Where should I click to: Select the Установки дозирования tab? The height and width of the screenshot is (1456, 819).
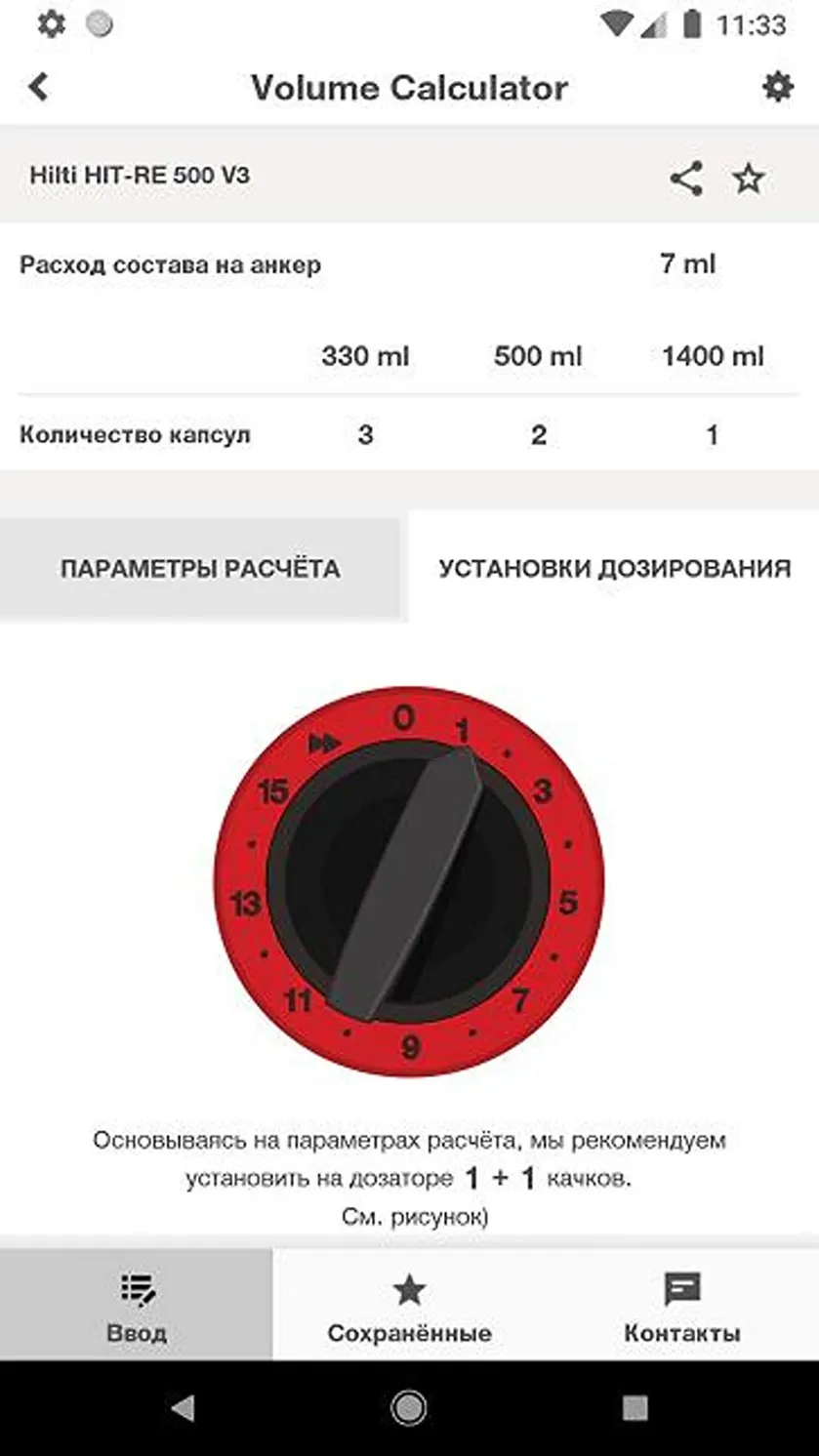point(614,569)
